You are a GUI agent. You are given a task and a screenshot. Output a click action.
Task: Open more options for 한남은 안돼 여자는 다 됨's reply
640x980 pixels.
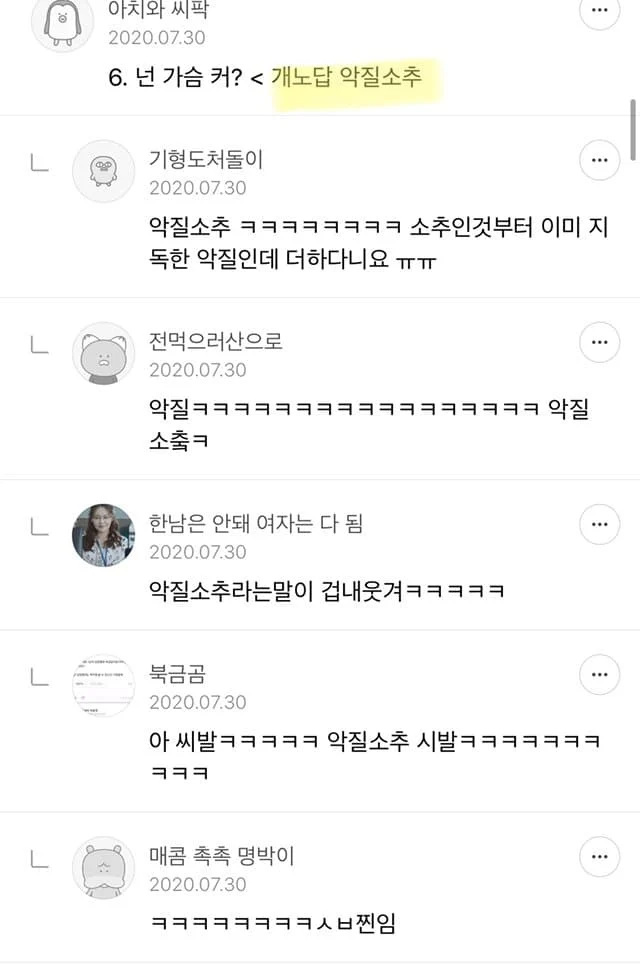click(599, 524)
